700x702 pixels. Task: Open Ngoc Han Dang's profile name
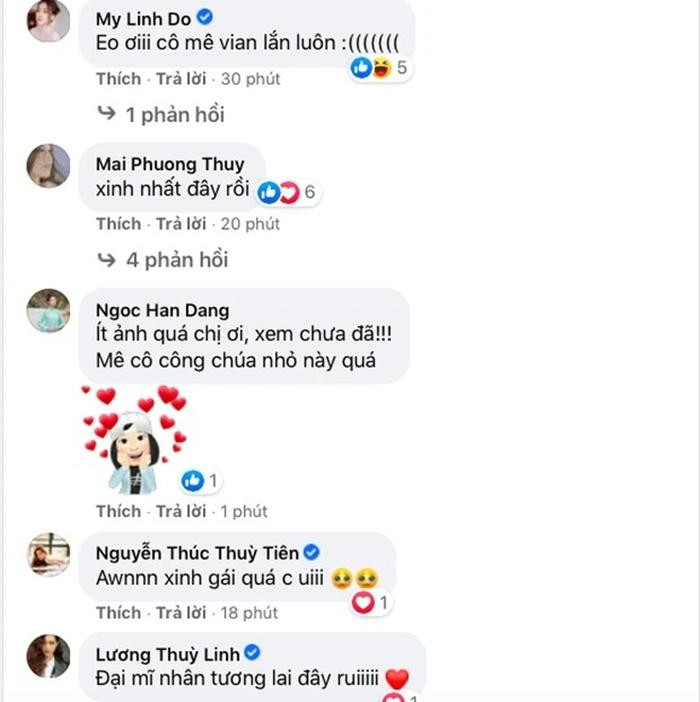[x=161, y=310]
